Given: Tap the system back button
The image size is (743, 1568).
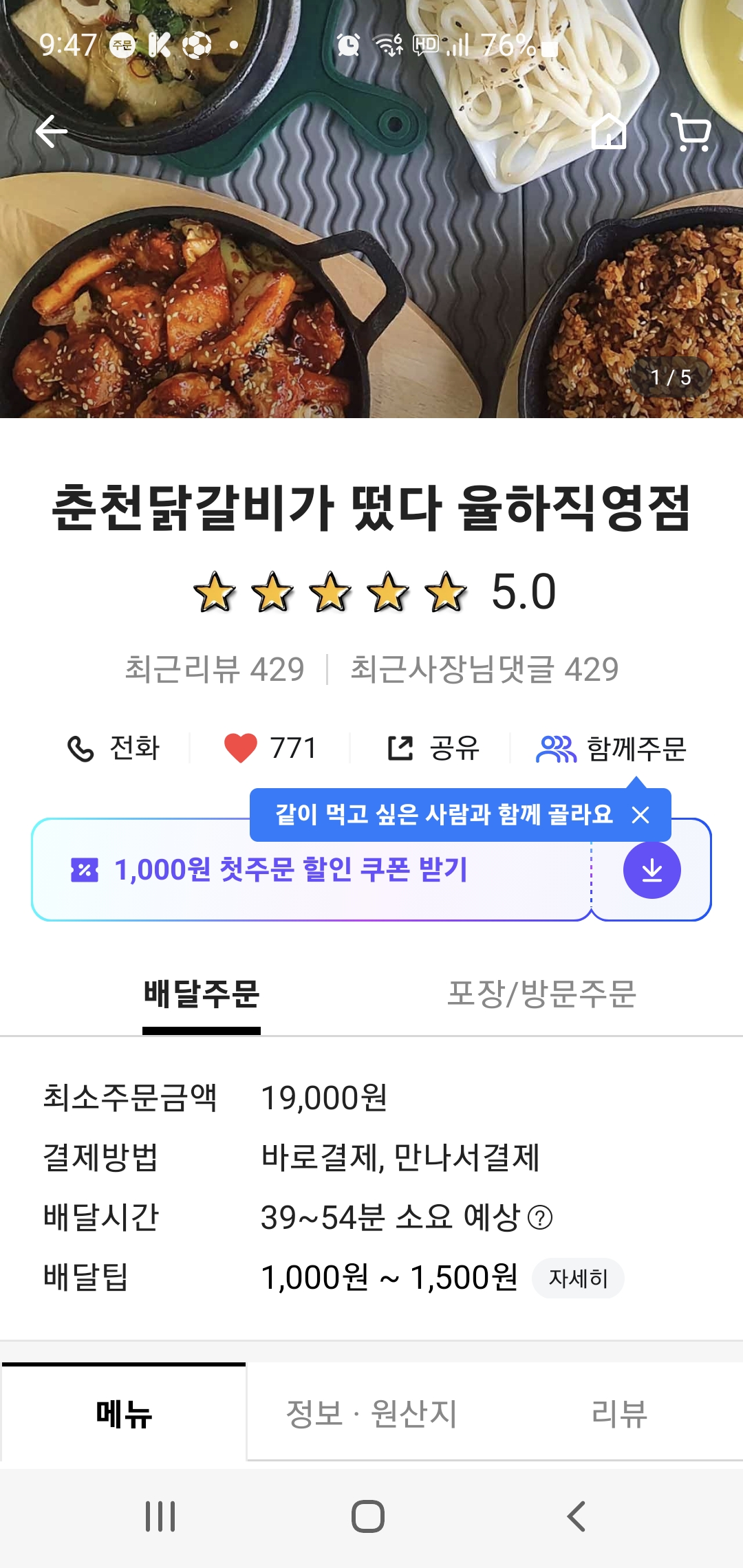Looking at the screenshot, I should point(577,1516).
